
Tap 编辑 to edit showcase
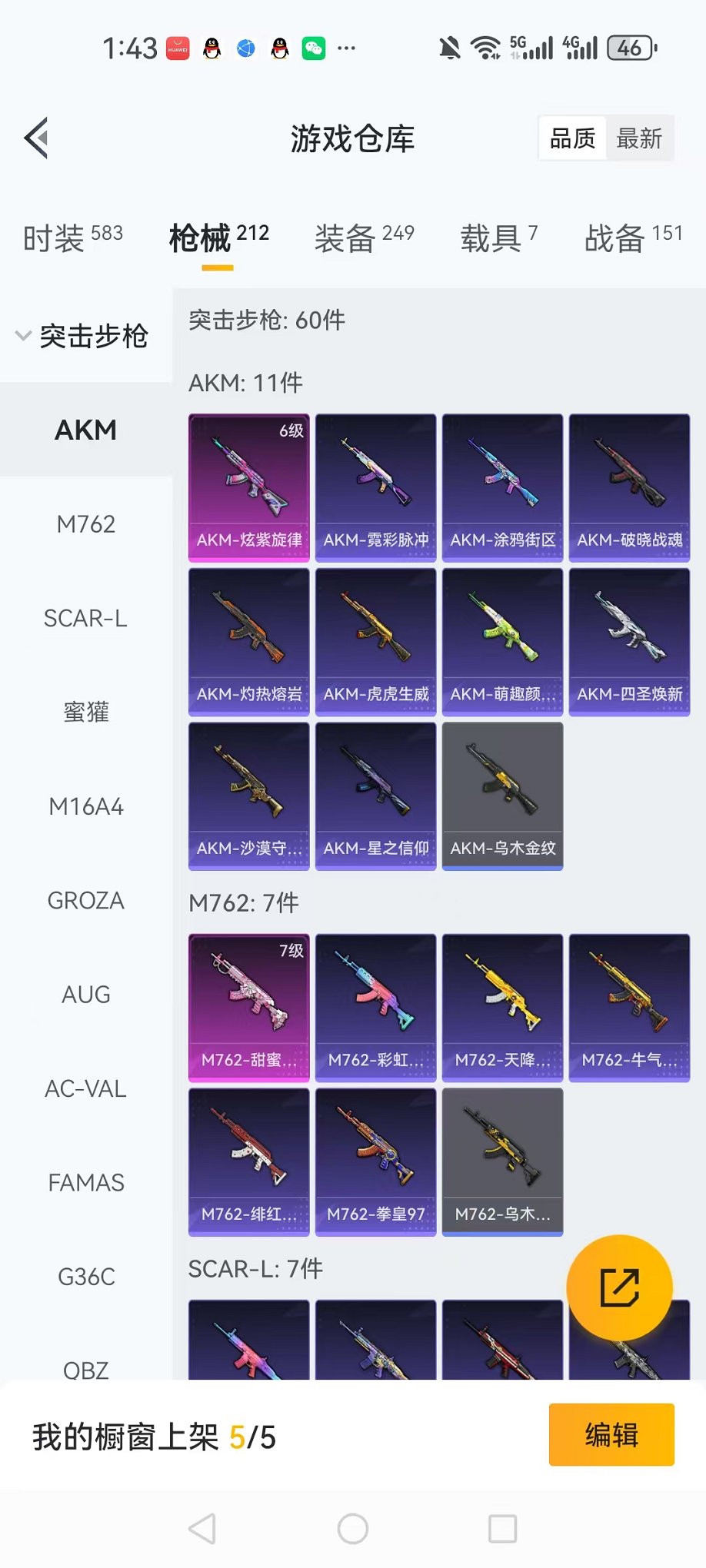[x=611, y=1434]
